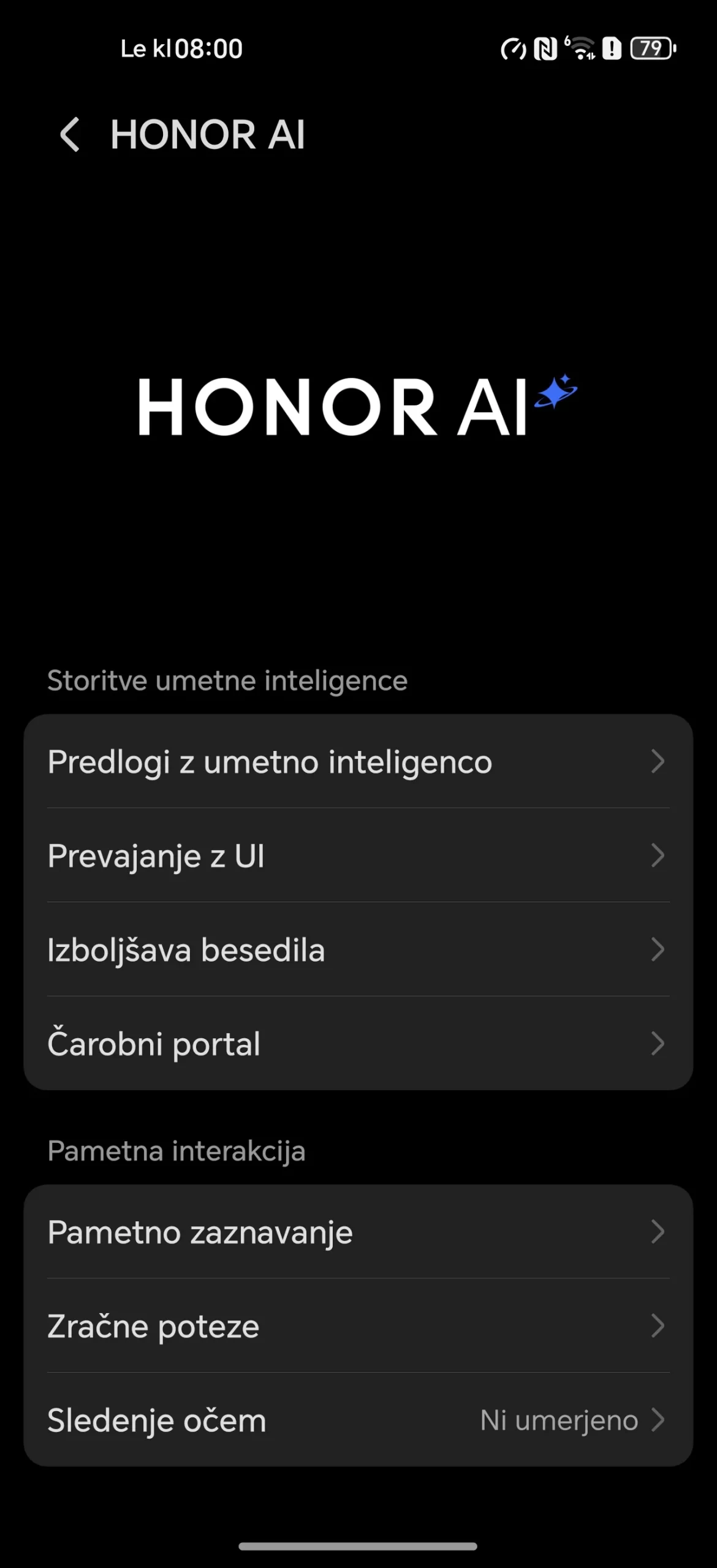
Task: Open Pametno zaznavanje settings
Action: pos(358,1232)
